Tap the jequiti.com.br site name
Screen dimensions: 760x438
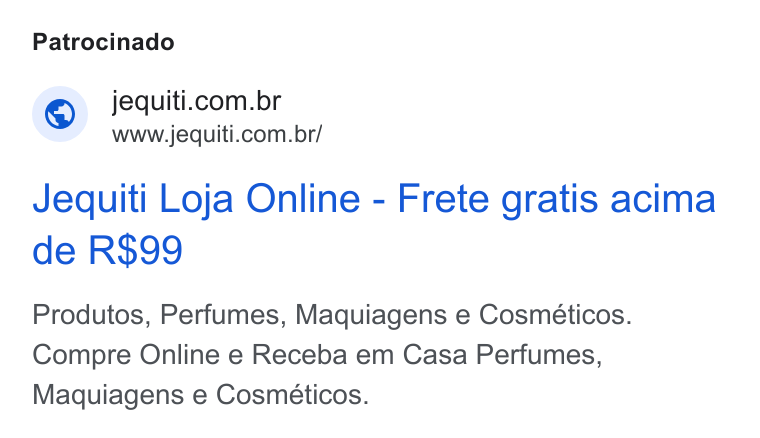[x=196, y=101]
